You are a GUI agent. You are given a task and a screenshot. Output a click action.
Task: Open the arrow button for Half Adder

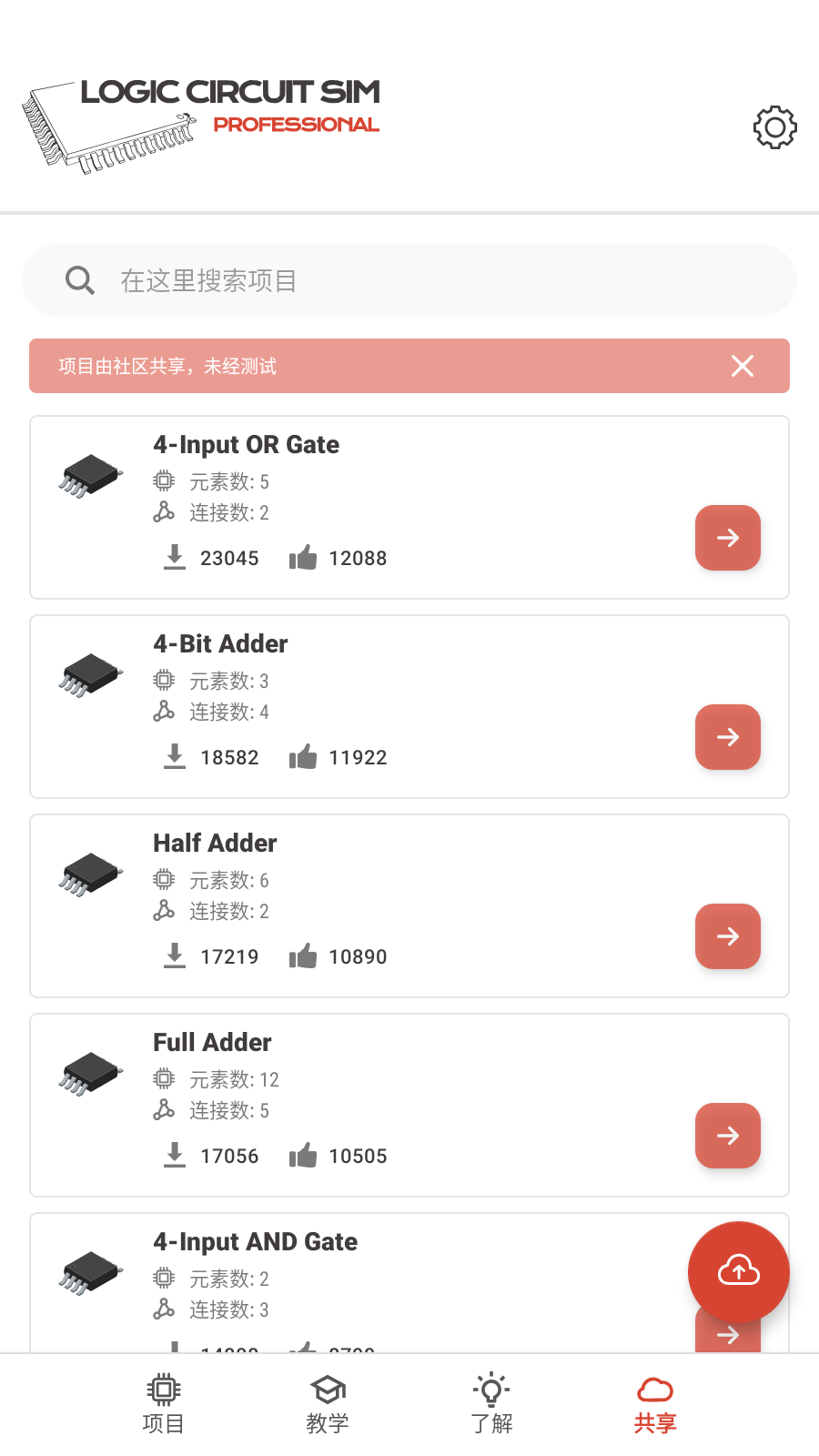coord(727,936)
